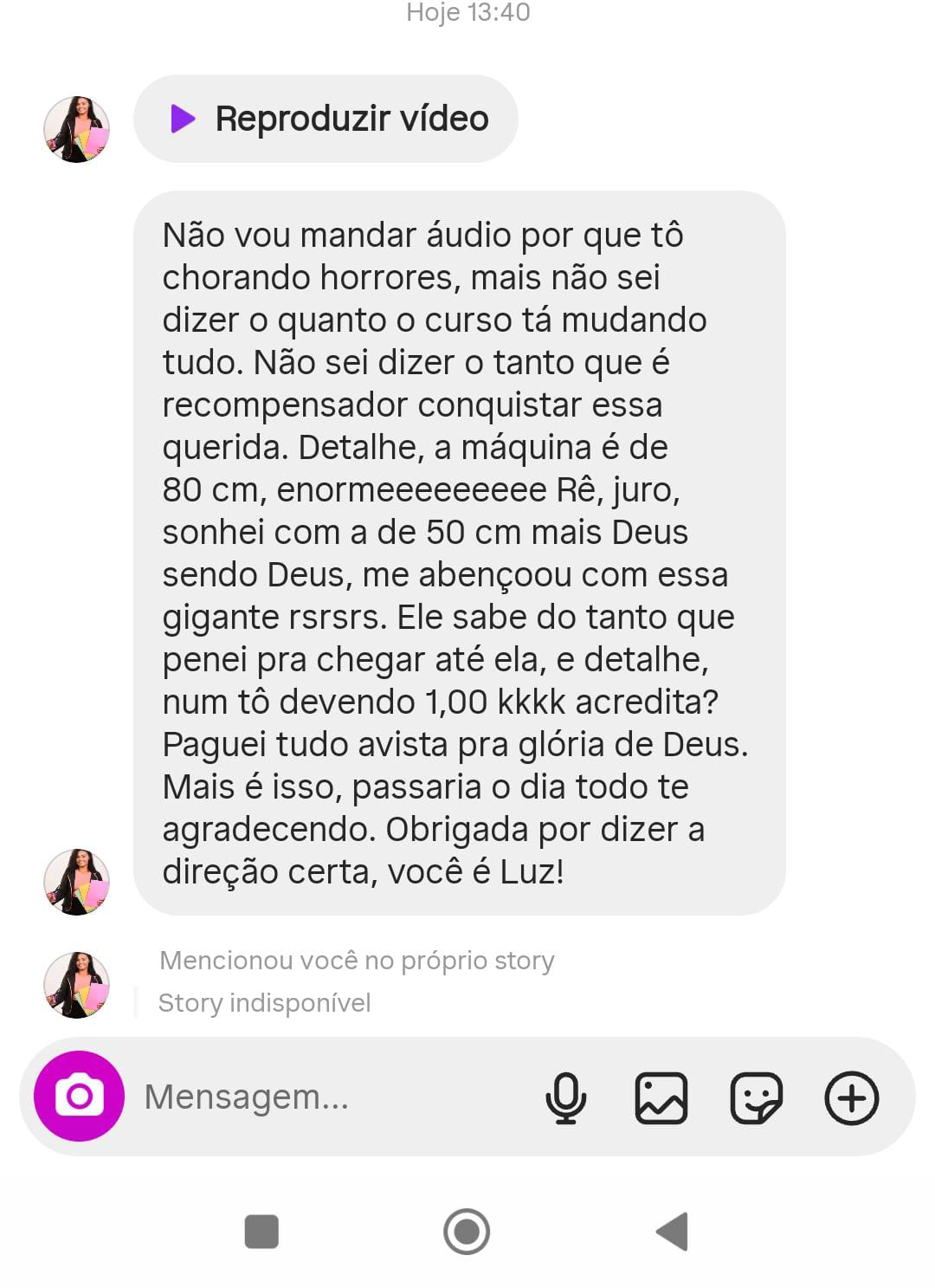Focus the Mensagem text field
This screenshot has height=1288, width=935.
[x=329, y=1097]
